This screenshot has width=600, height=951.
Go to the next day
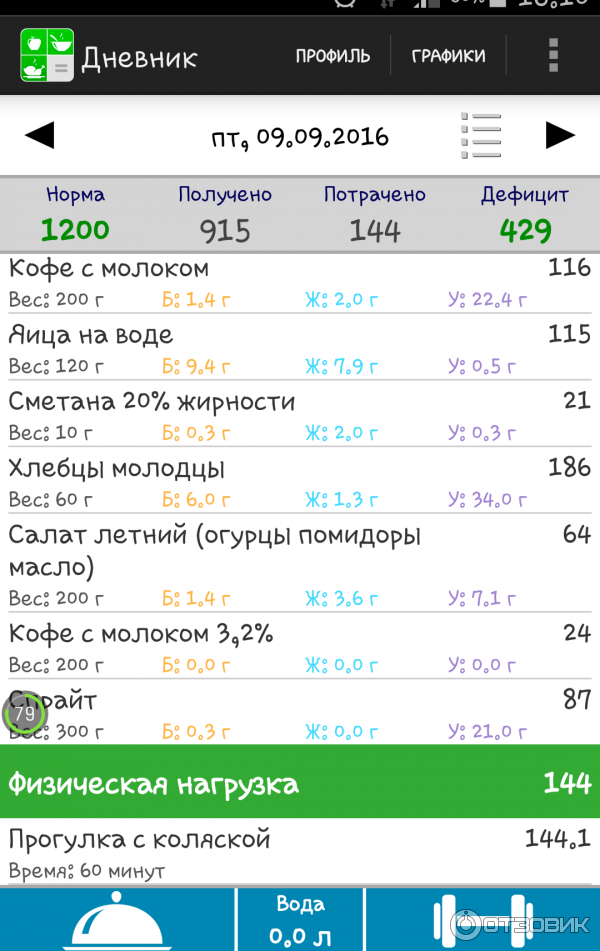coord(560,135)
